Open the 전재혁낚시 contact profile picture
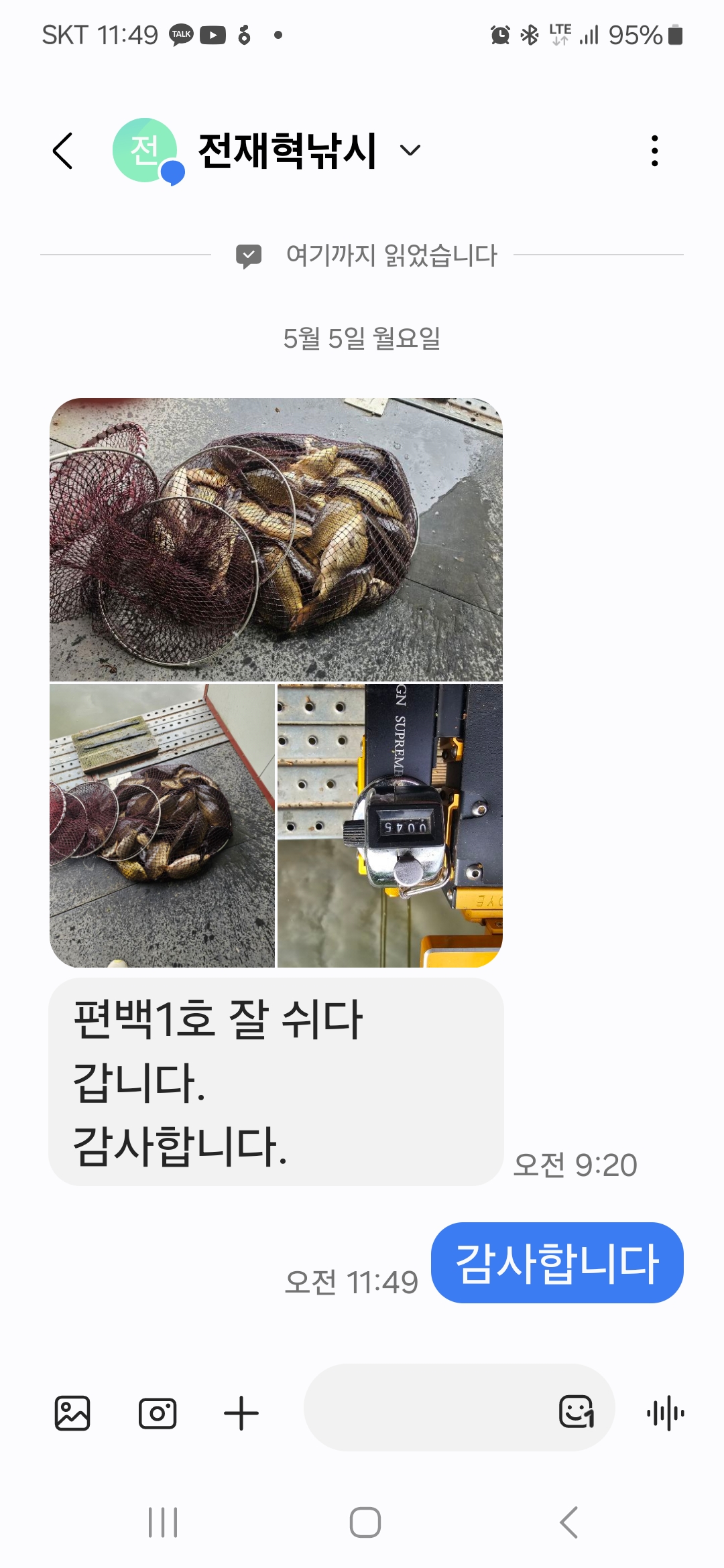Viewport: 724px width, 1568px height. click(x=145, y=150)
